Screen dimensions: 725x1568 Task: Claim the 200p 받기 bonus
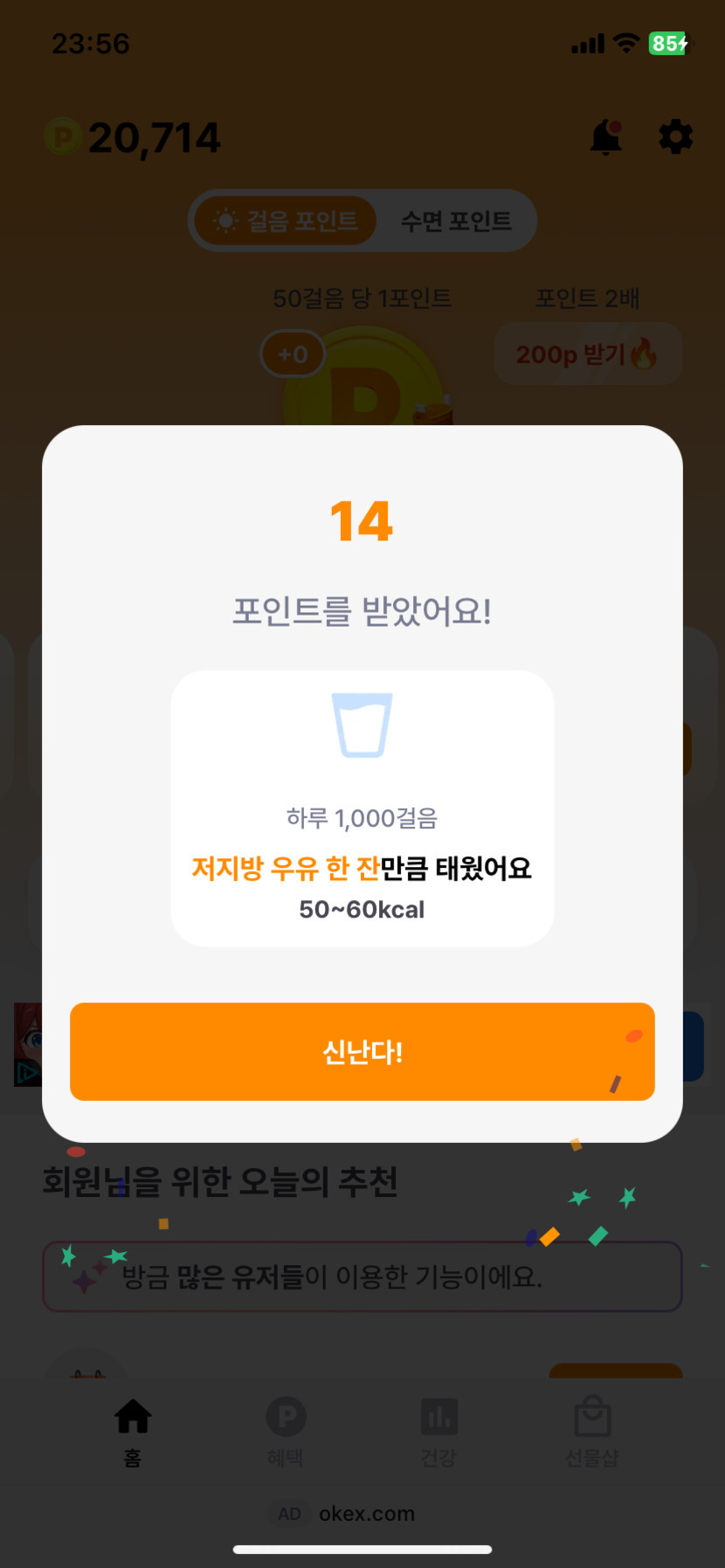587,354
